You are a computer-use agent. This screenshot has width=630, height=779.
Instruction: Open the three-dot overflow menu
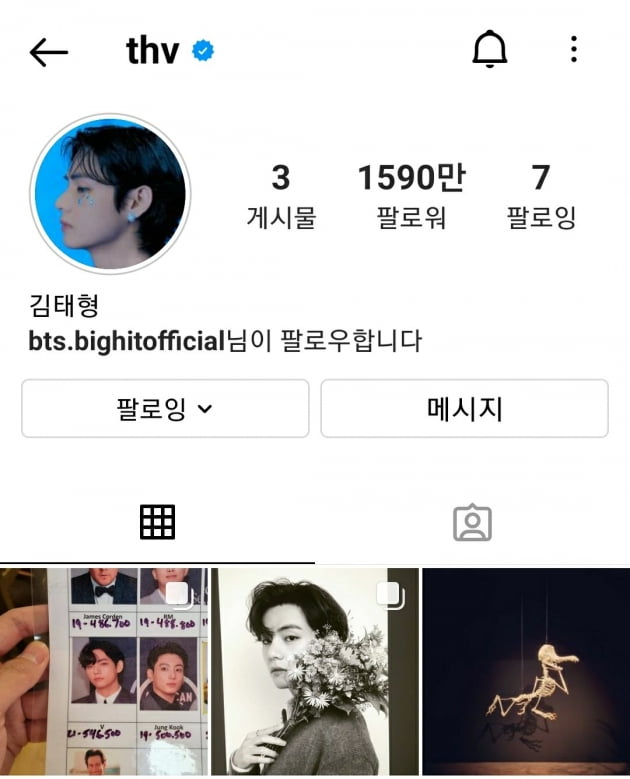coord(573,49)
